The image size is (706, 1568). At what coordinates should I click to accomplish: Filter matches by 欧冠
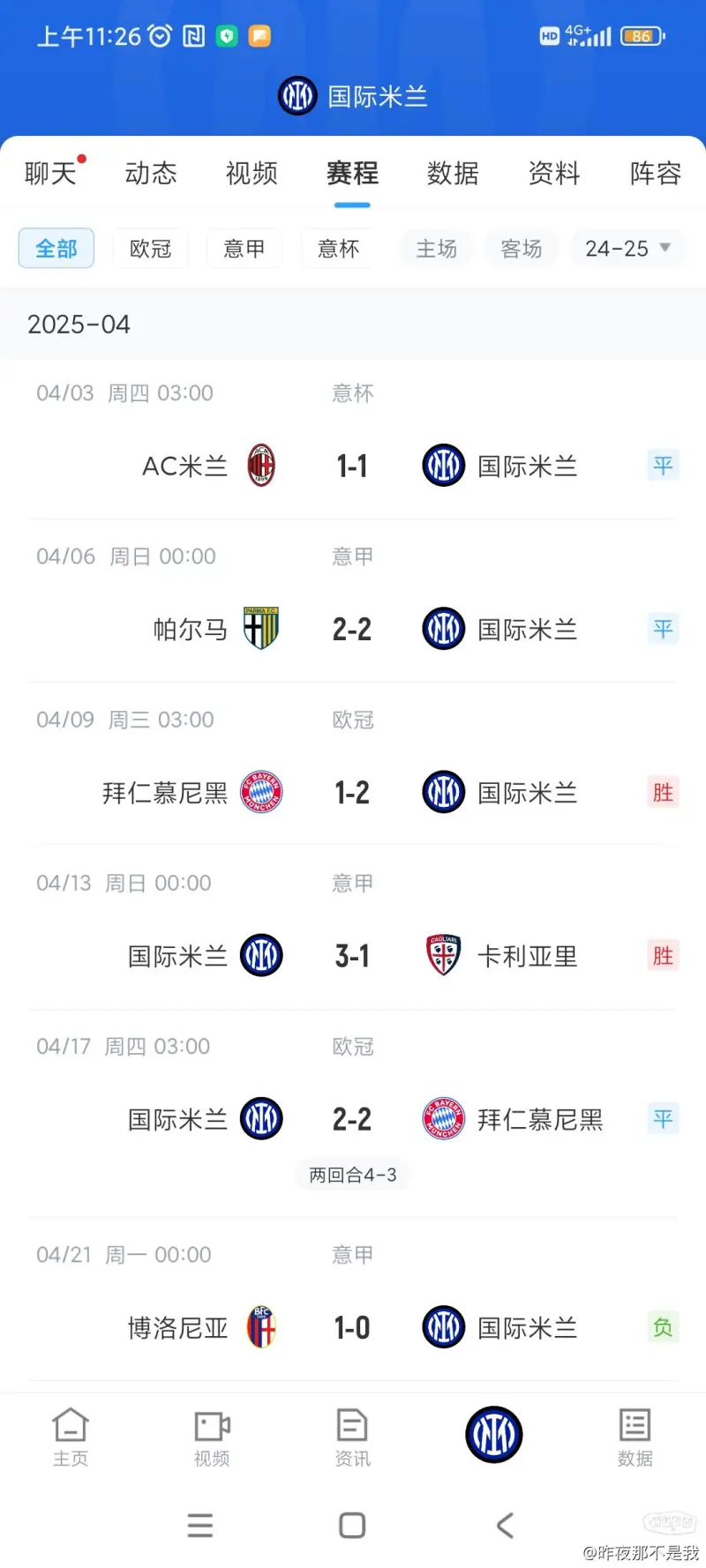[150, 249]
